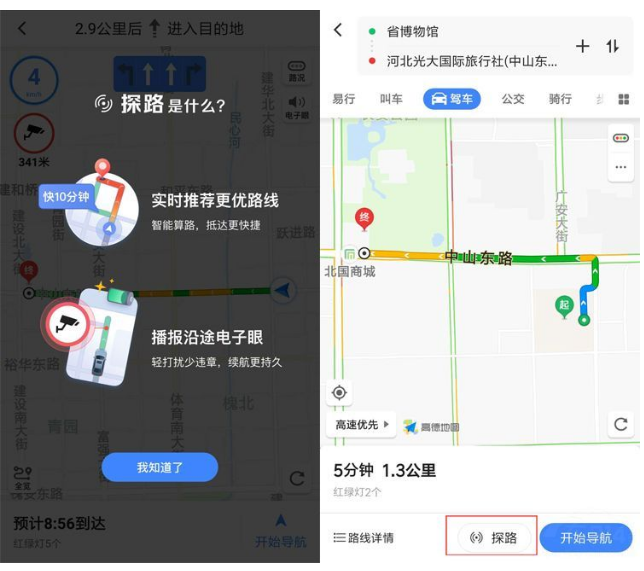Choose the 驾车 driving tab
The image size is (644, 571).
(452, 99)
